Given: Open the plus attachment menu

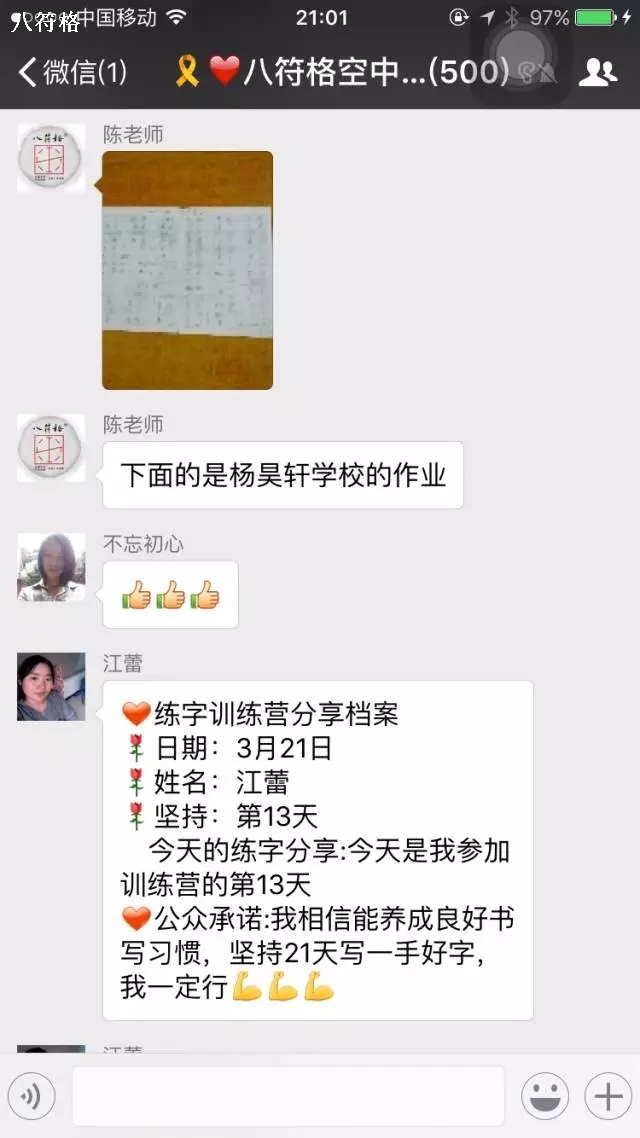Looking at the screenshot, I should [608, 1097].
